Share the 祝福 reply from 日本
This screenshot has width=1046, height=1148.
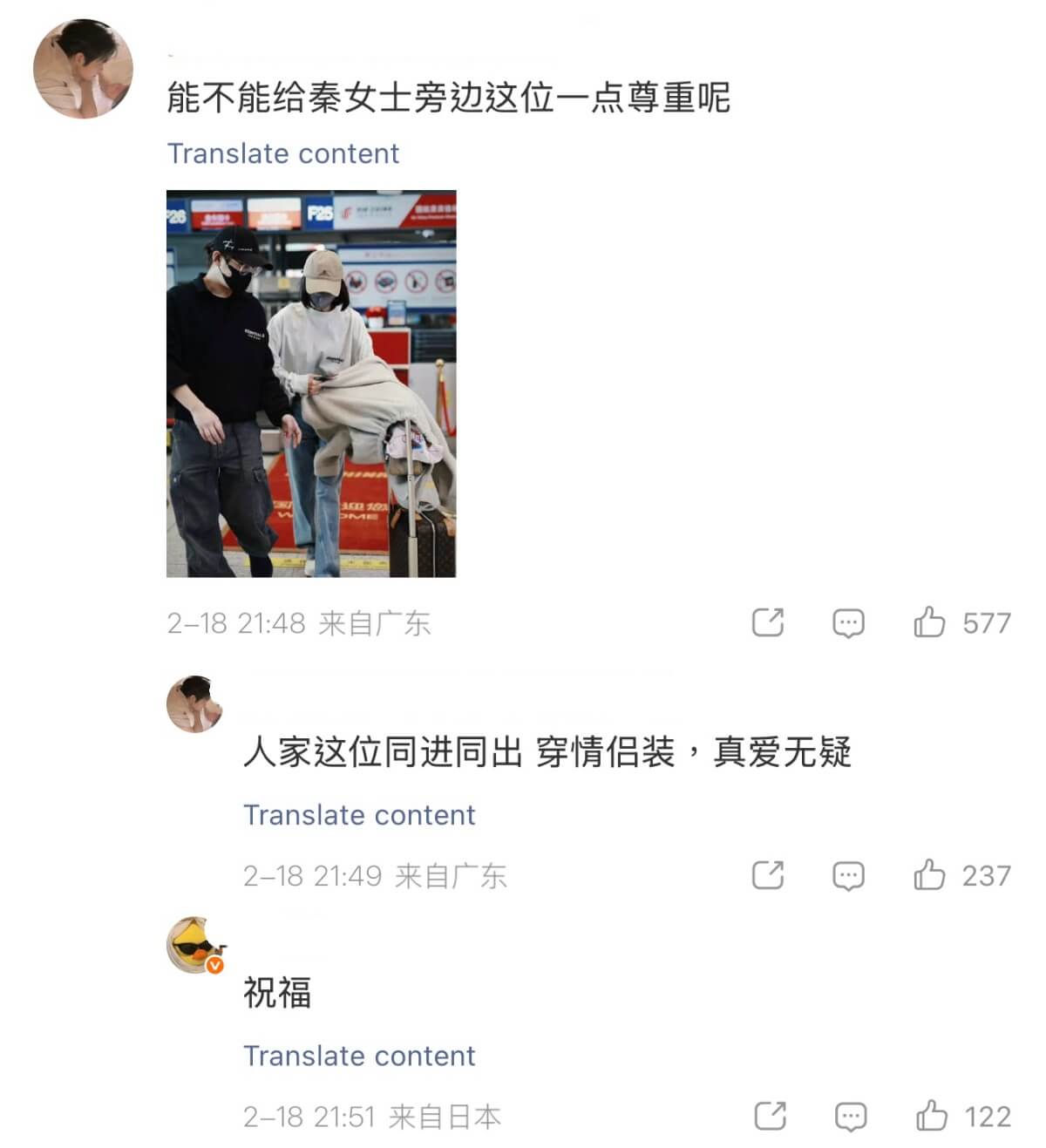[x=770, y=1116]
